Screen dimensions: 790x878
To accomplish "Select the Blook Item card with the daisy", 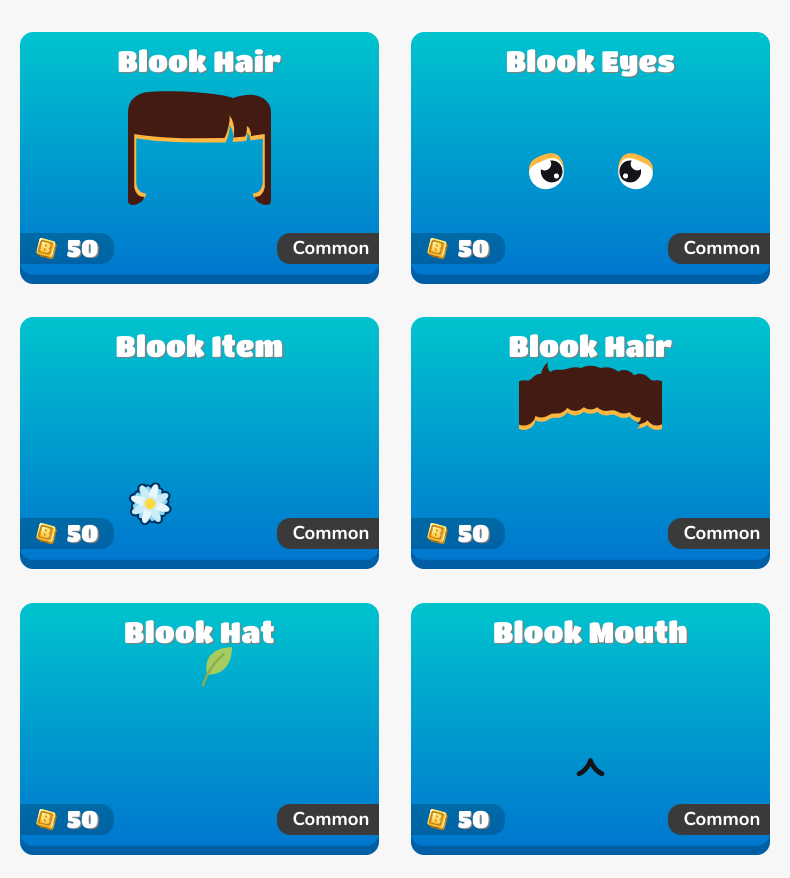I will pos(199,442).
